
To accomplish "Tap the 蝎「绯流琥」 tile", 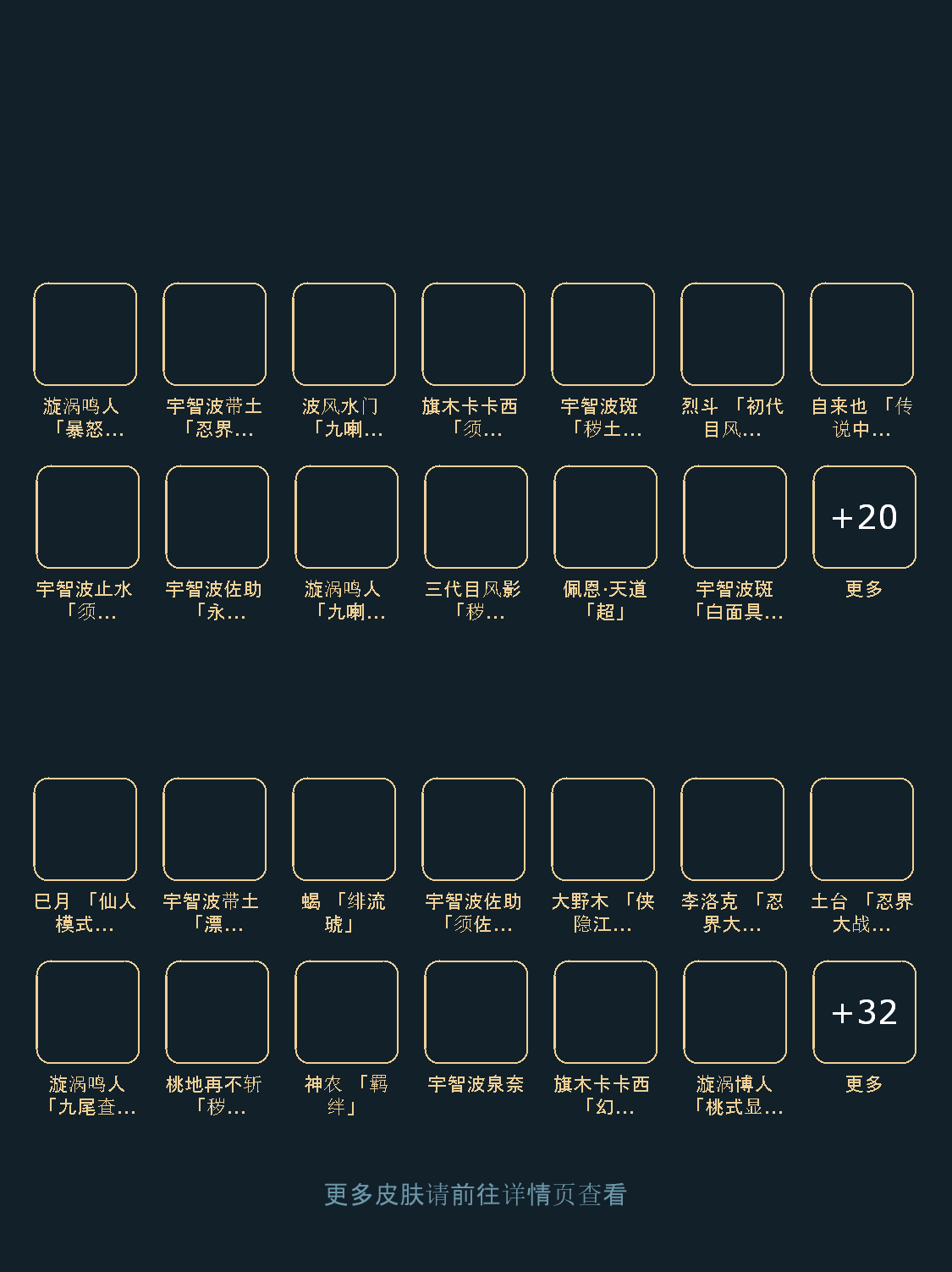I will click(x=344, y=829).
